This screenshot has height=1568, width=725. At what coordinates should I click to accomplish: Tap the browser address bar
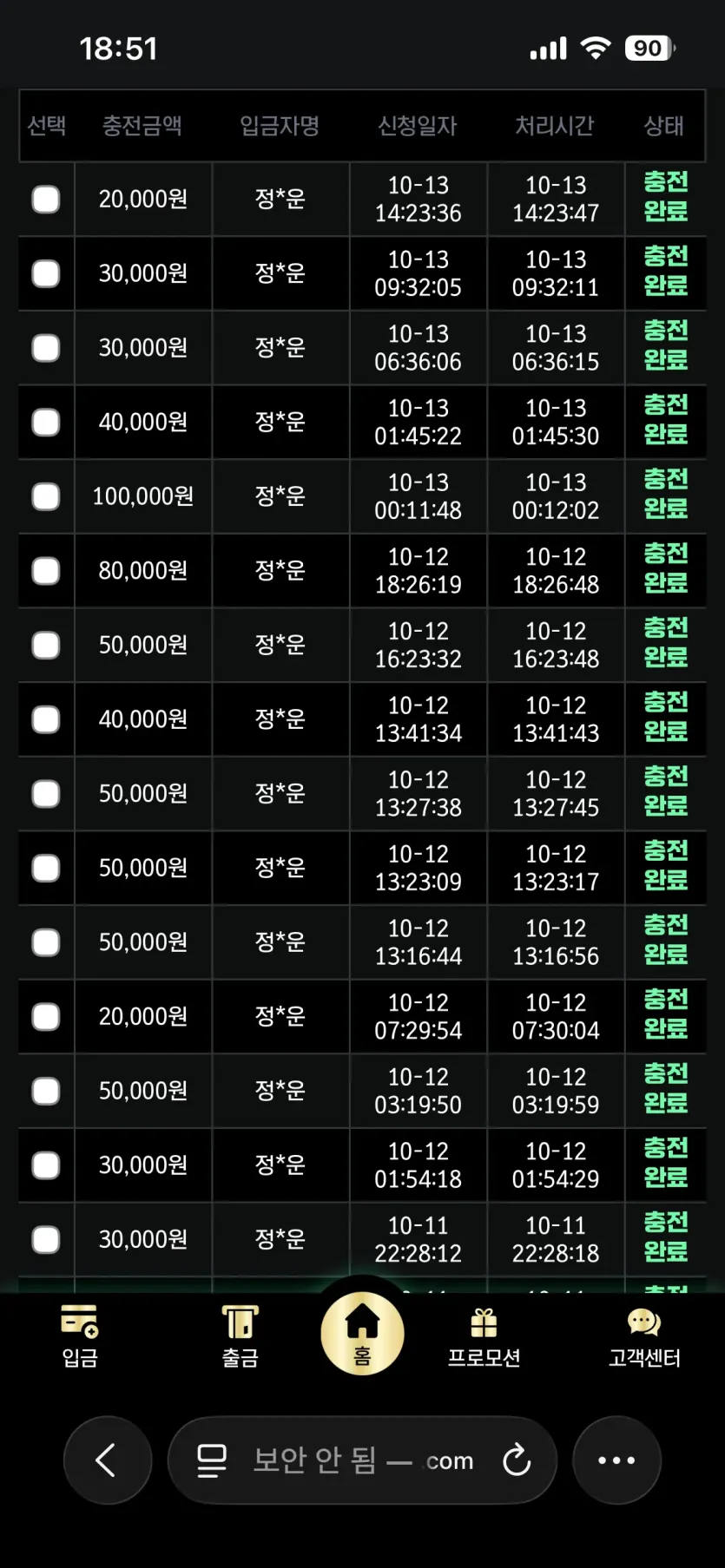click(x=362, y=1460)
